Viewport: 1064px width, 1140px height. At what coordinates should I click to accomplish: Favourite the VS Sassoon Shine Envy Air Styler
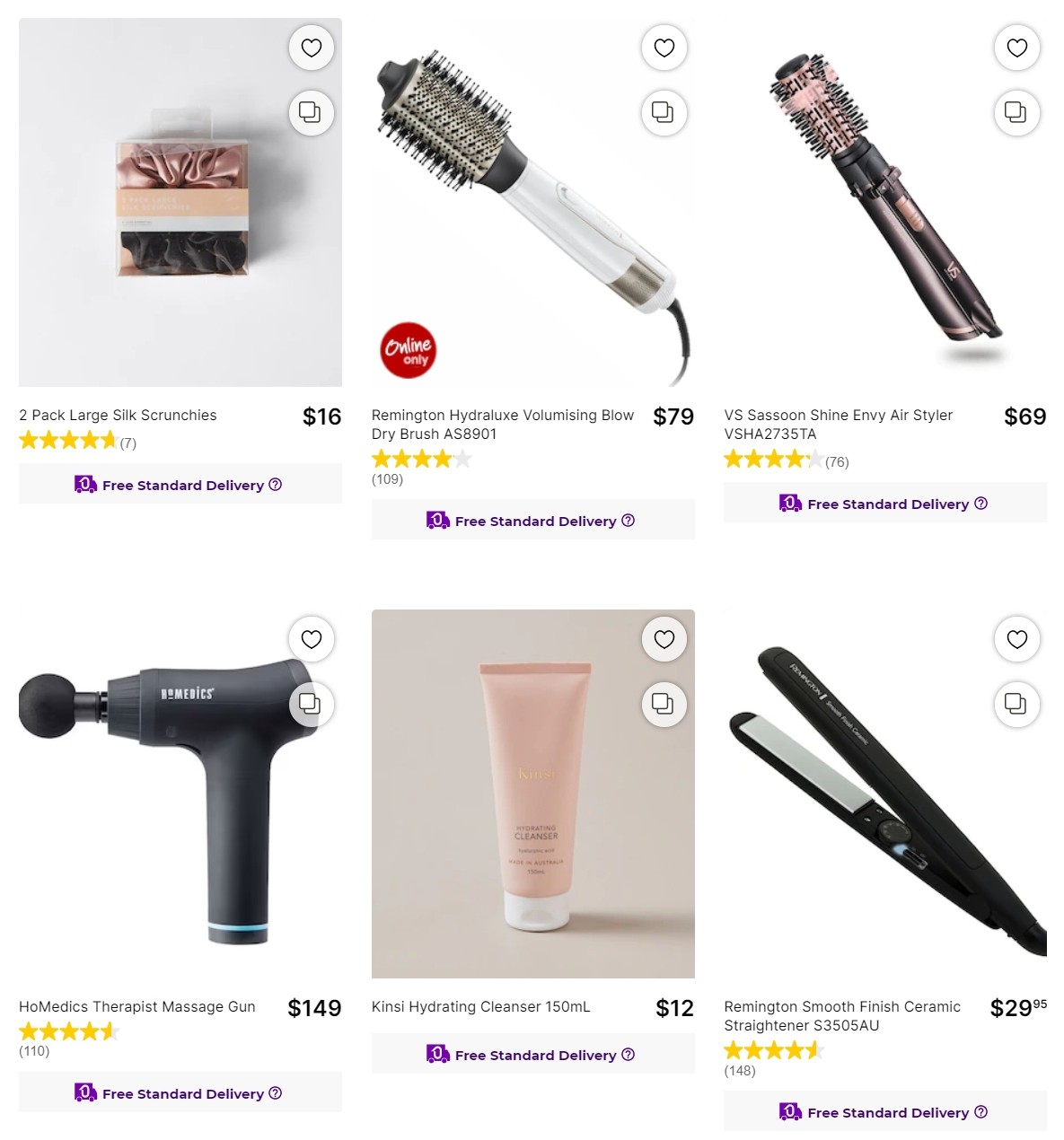pos(1016,48)
